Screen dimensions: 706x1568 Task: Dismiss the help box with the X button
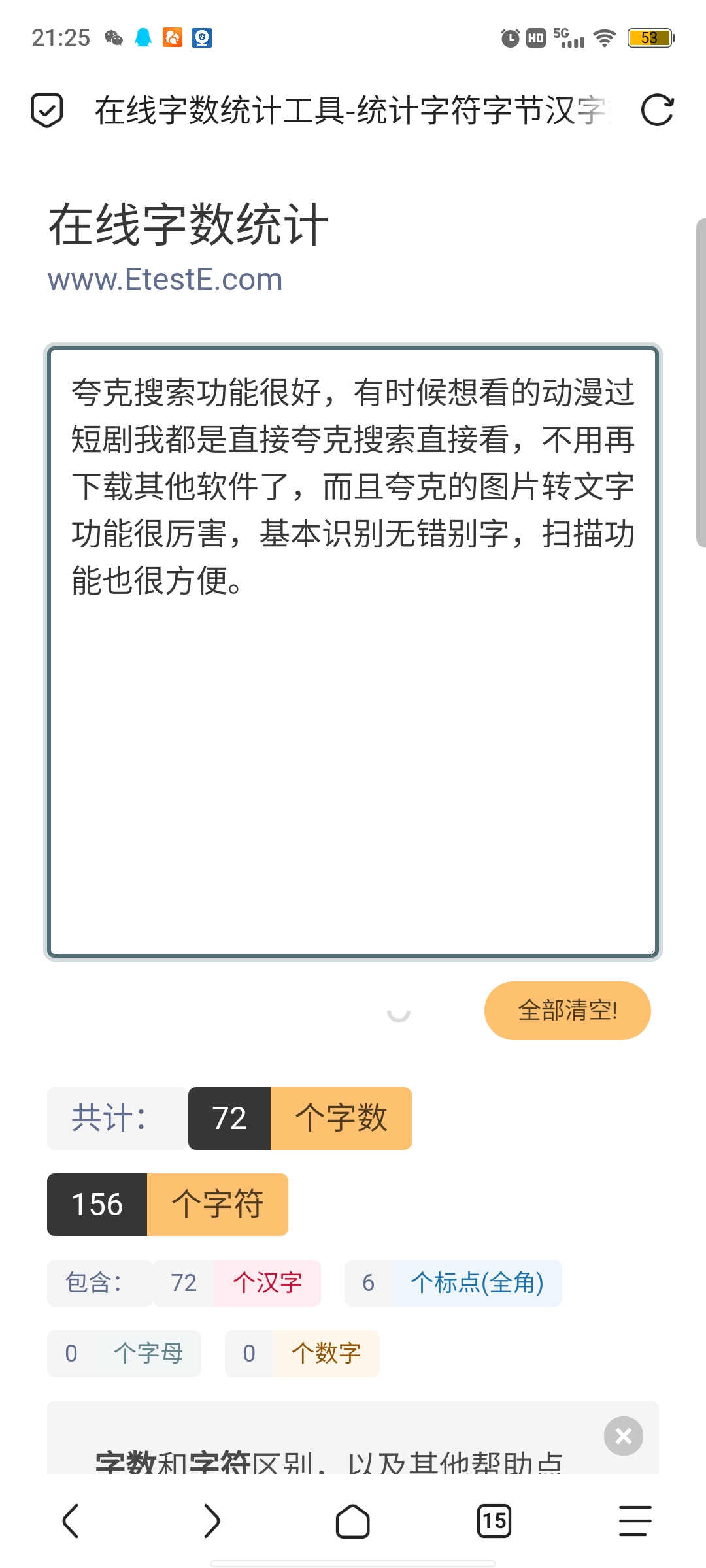point(624,1435)
